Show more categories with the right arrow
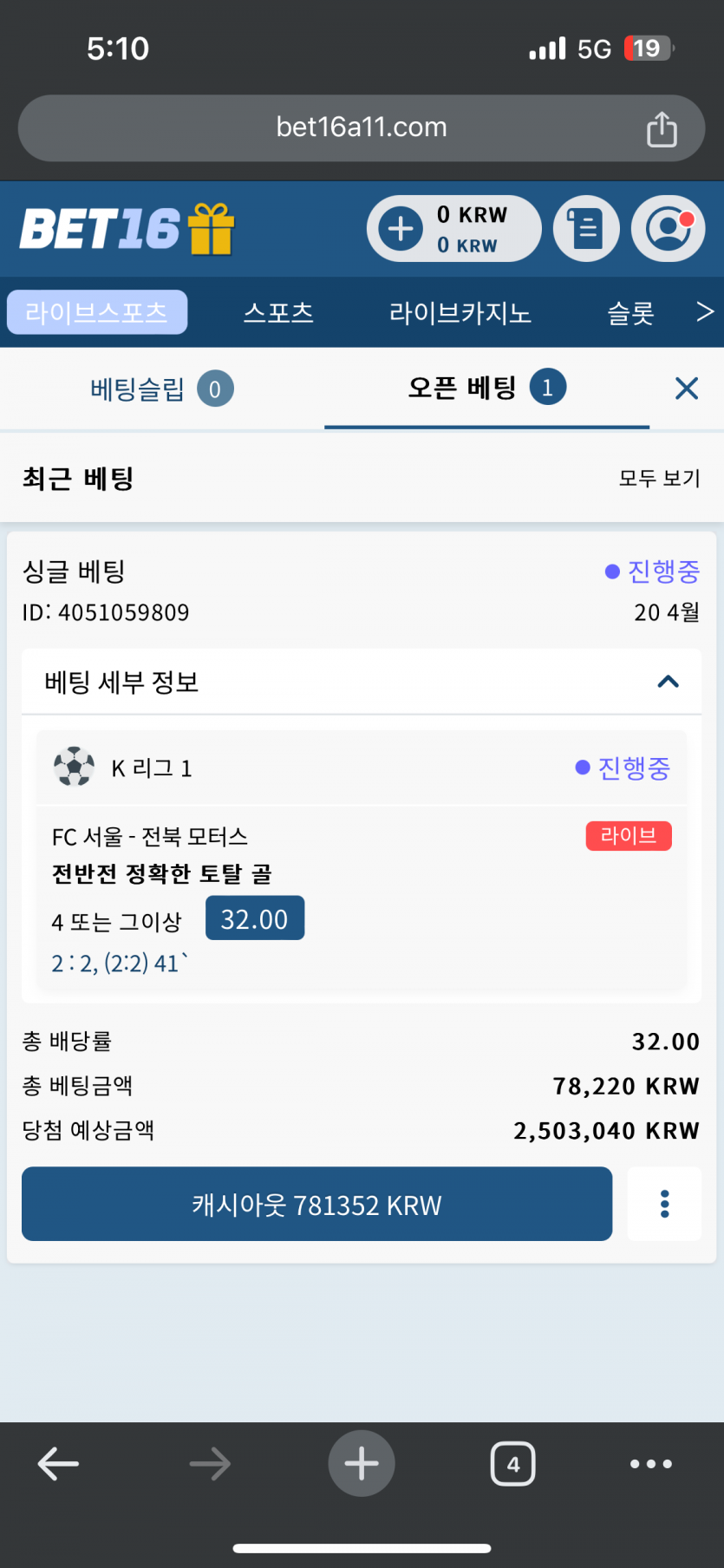The image size is (724, 1568). [x=705, y=311]
